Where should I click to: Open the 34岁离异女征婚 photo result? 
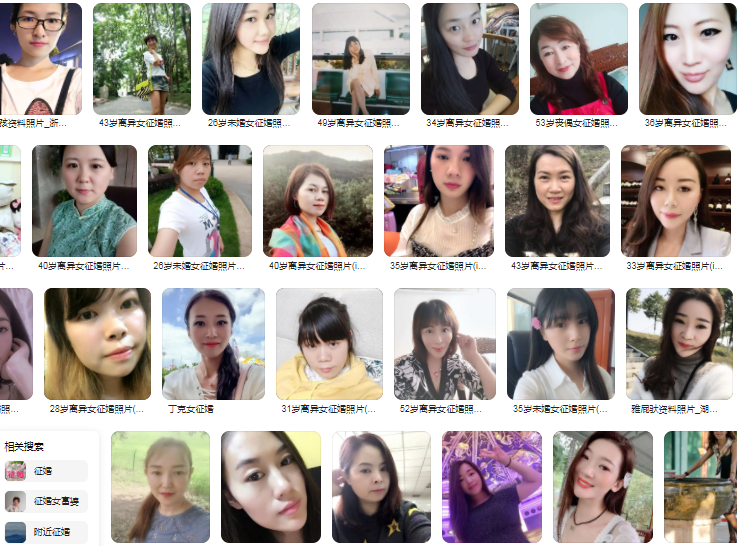point(469,58)
